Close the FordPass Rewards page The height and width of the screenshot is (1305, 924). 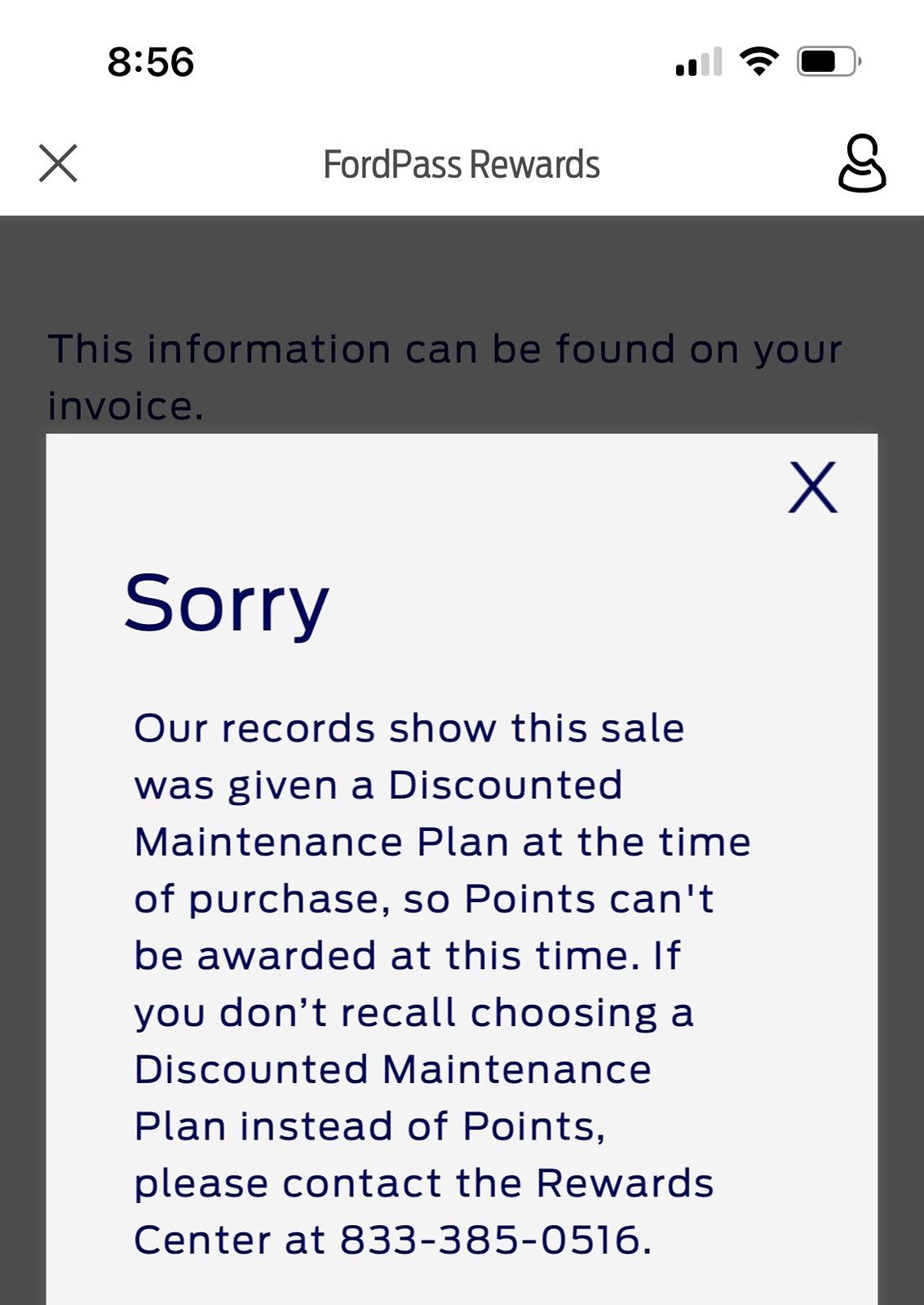pyautogui.click(x=58, y=163)
